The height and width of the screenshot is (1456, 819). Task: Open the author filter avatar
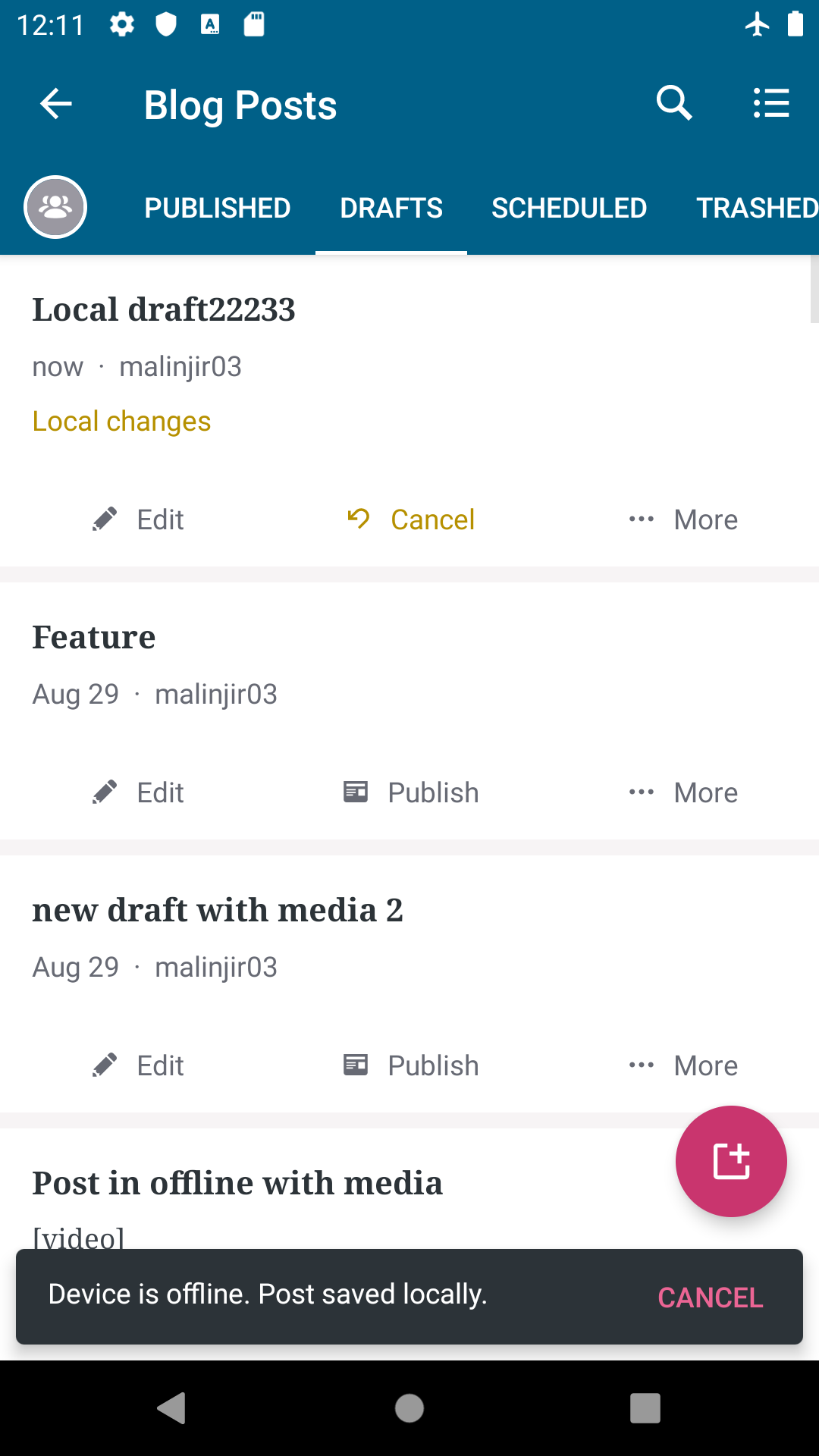(55, 207)
